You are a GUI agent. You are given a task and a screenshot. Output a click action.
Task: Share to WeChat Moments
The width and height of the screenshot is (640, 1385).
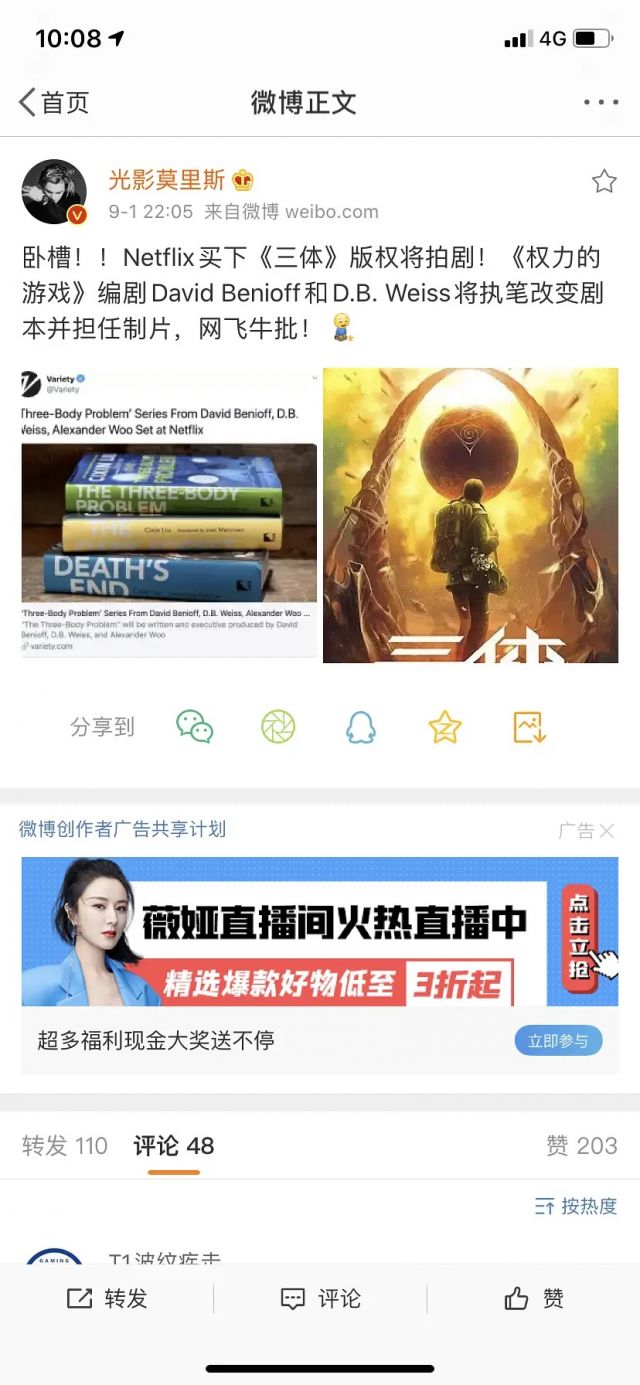(278, 726)
